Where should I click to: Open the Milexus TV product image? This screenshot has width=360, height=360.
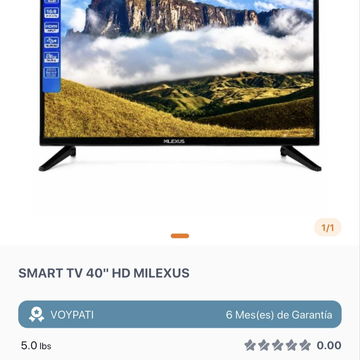pos(180,85)
